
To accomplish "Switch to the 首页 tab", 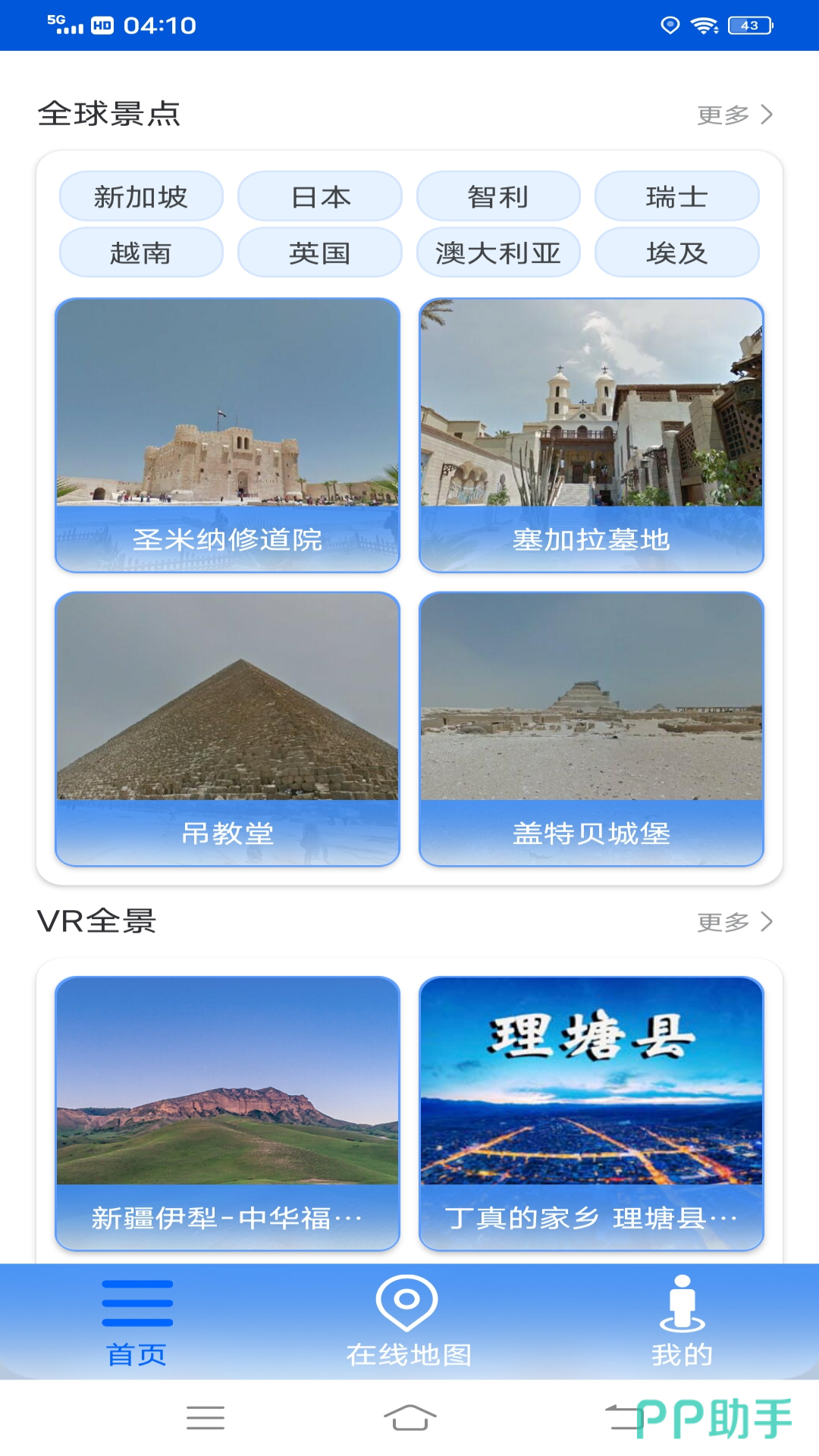I will (x=137, y=1323).
